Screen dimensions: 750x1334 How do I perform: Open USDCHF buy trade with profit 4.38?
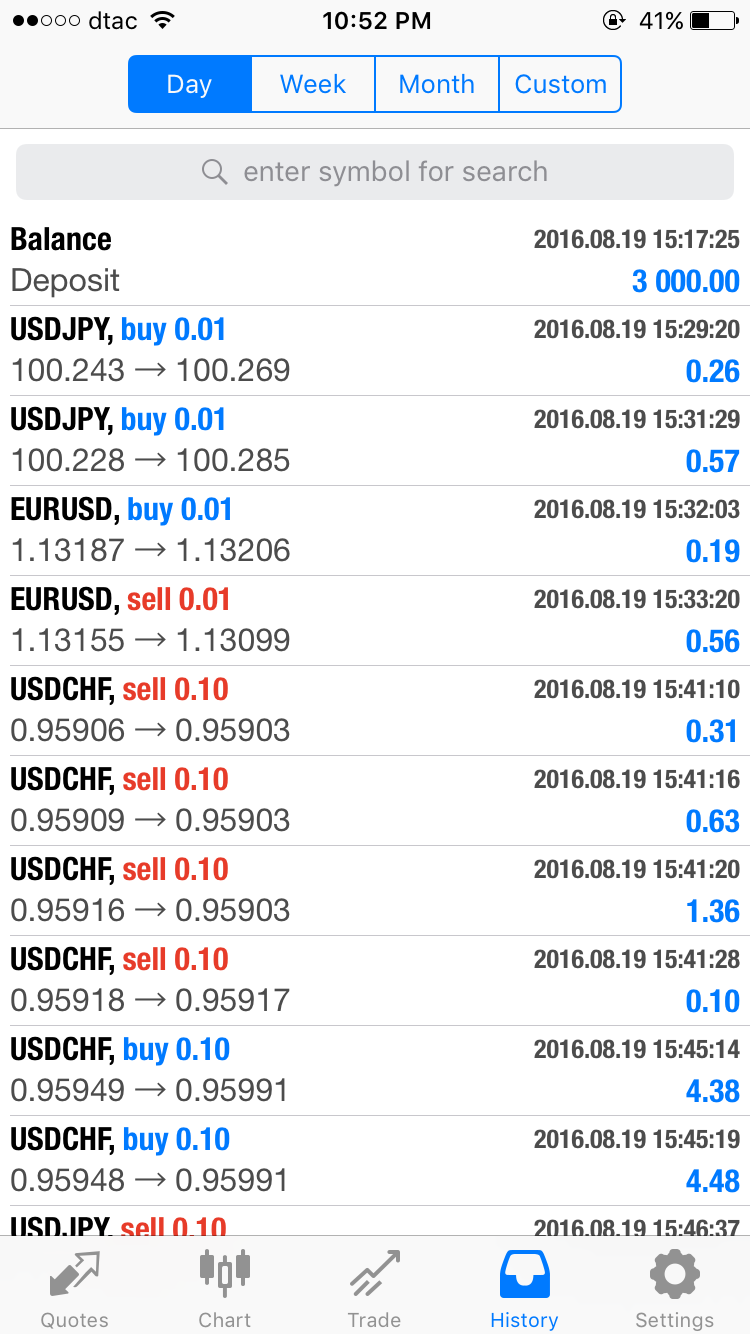click(375, 1071)
